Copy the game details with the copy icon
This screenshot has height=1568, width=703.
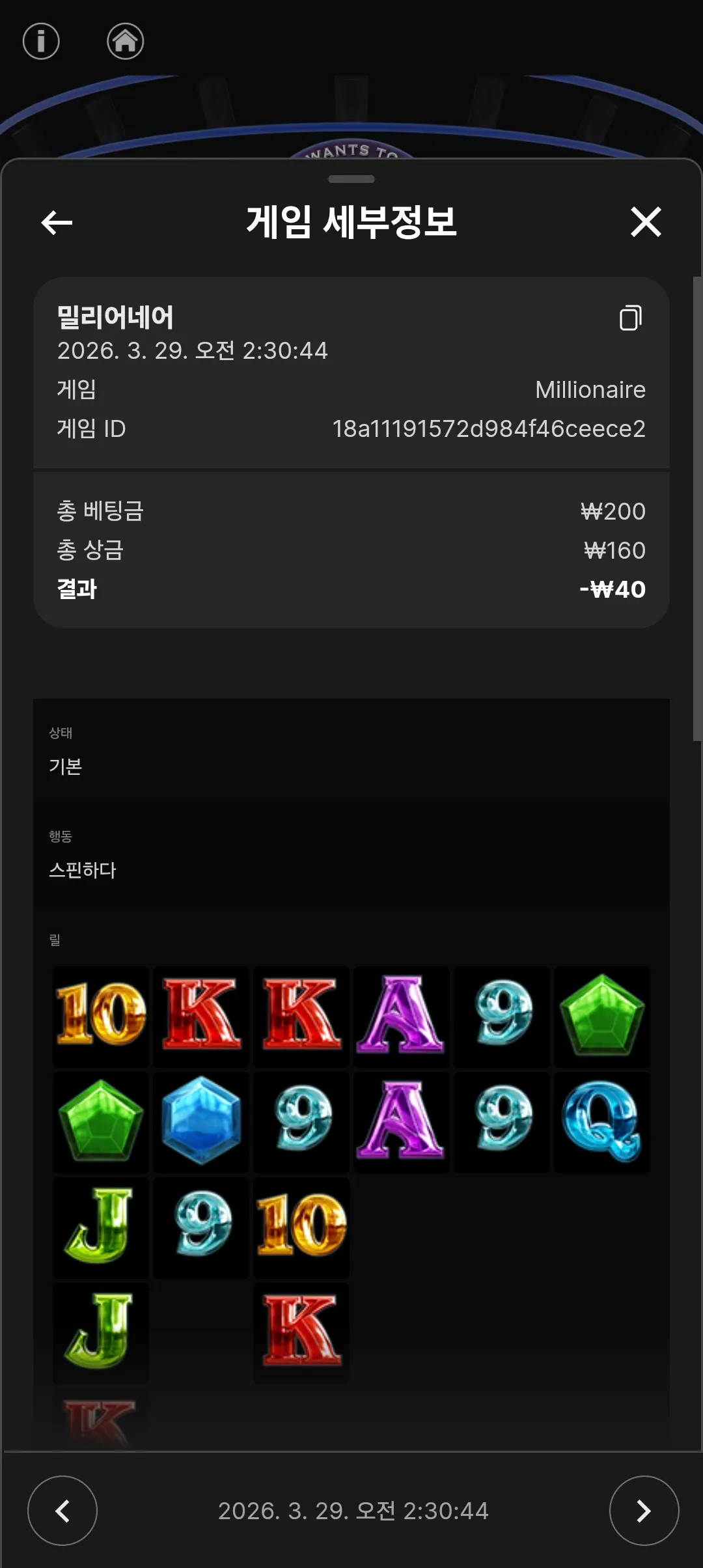coord(630,318)
